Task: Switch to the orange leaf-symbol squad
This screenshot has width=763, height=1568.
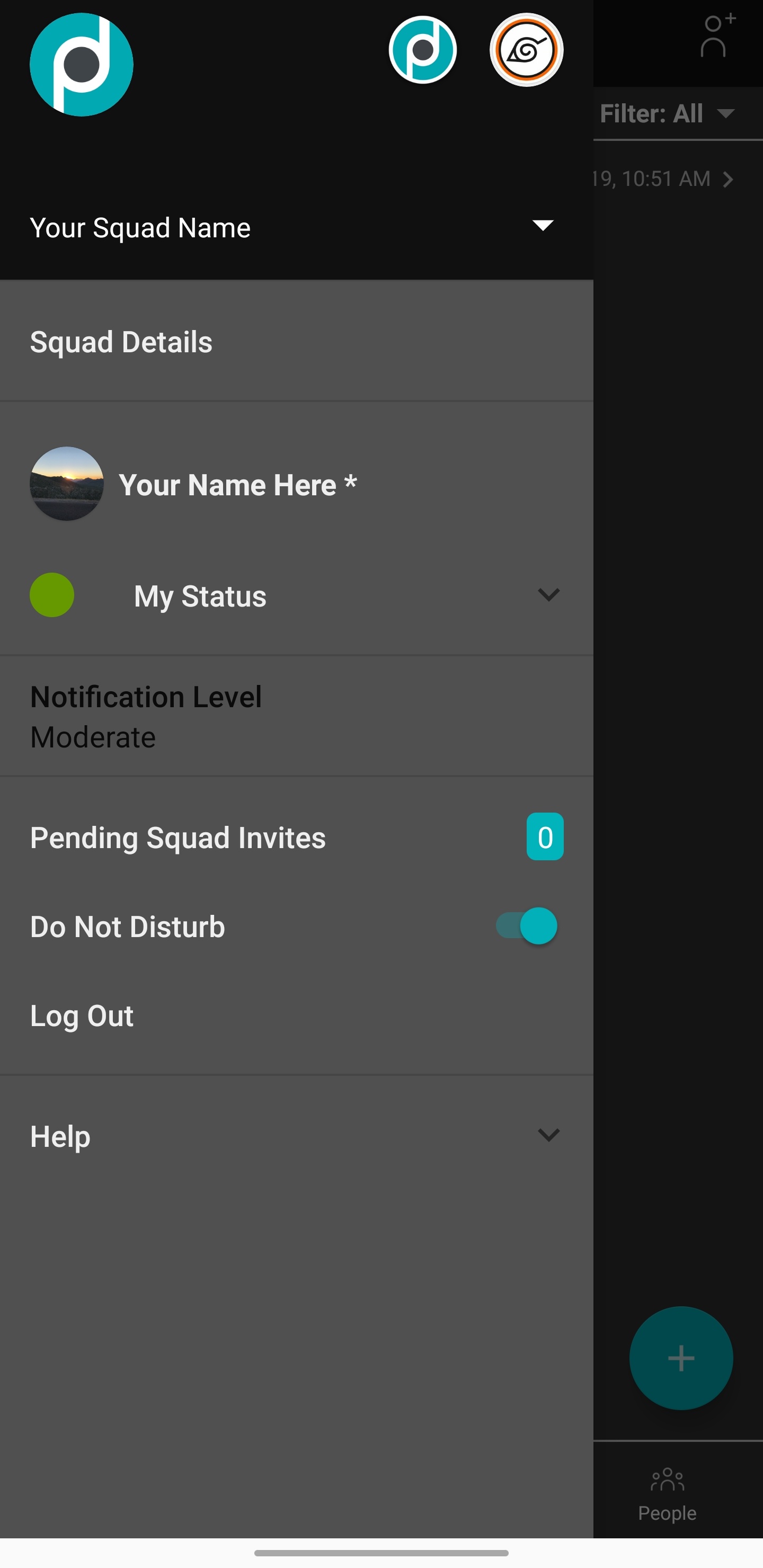Action: pyautogui.click(x=526, y=50)
